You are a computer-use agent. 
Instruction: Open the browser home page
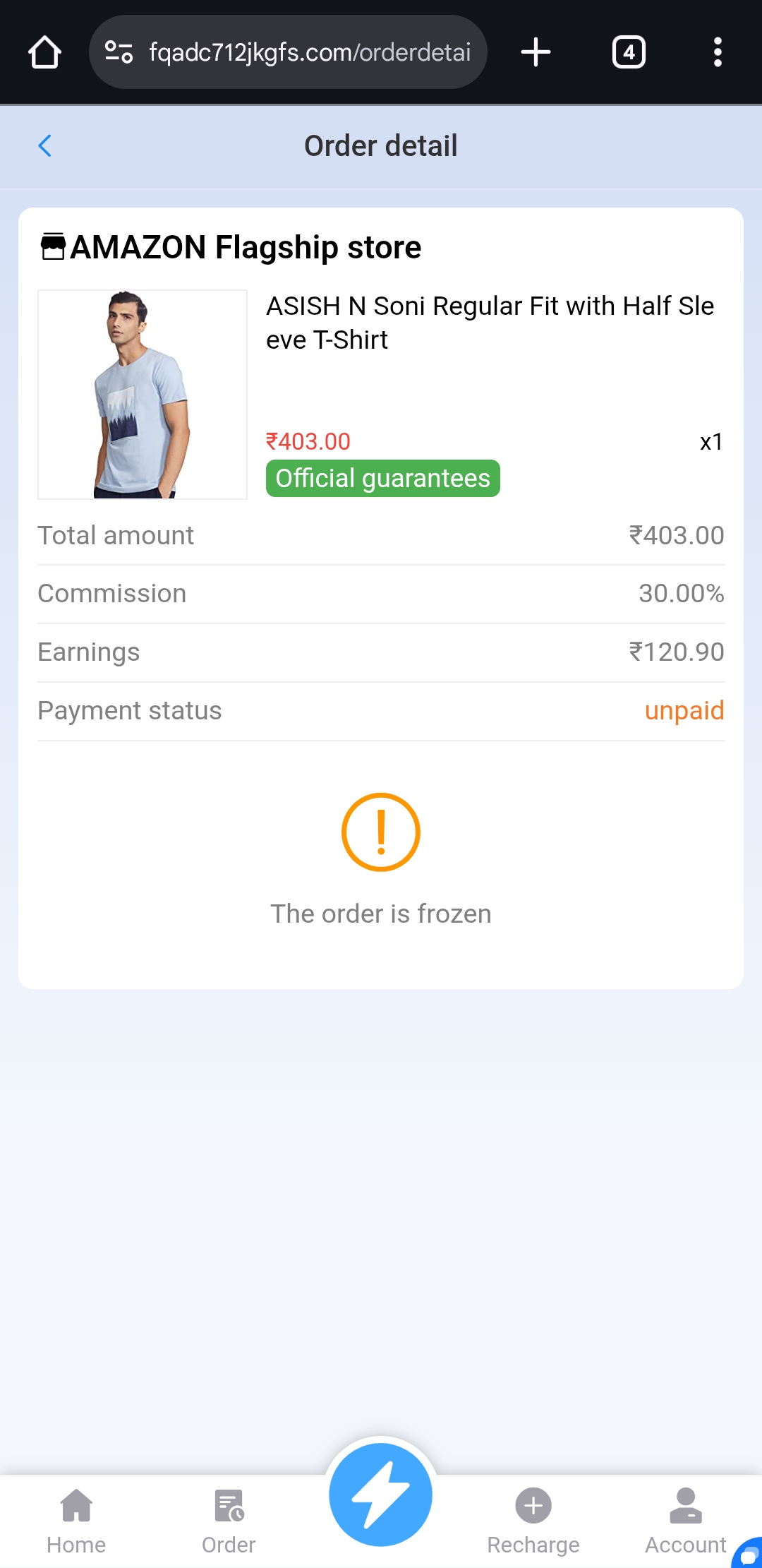click(x=44, y=52)
